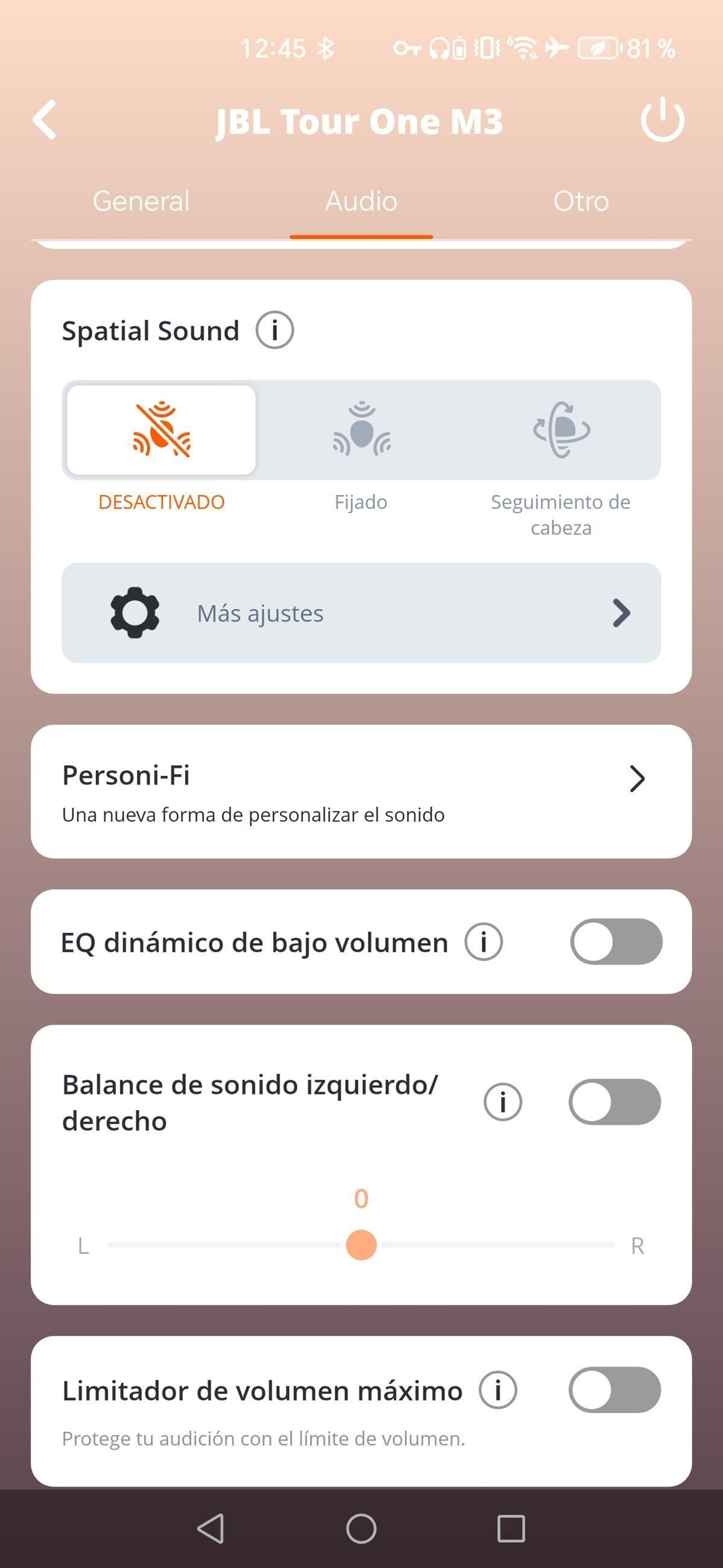The width and height of the screenshot is (723, 1568).
Task: Go back with the top-left arrow
Action: pyautogui.click(x=45, y=120)
